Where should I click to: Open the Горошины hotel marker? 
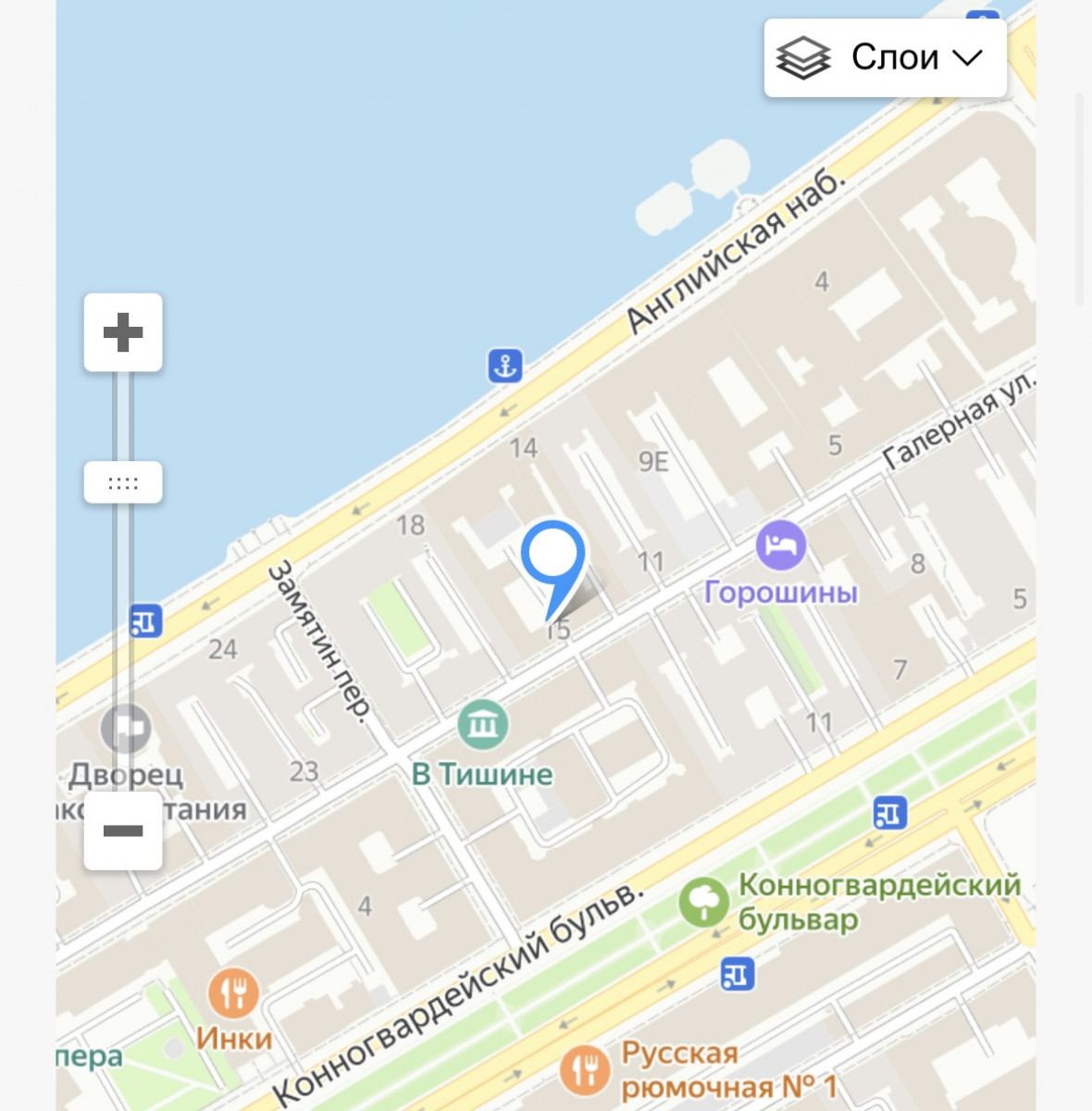(781, 546)
